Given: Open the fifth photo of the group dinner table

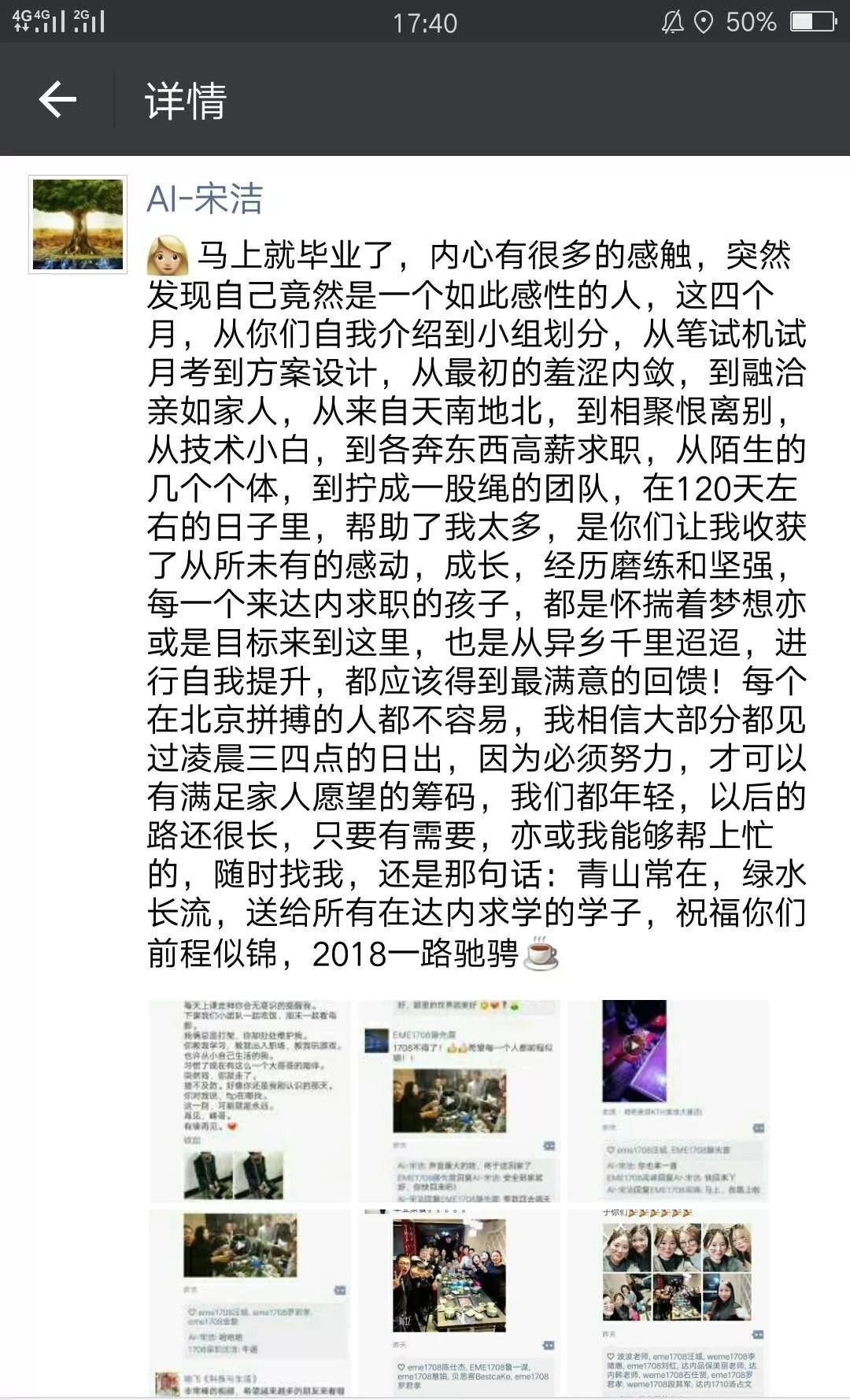Looking at the screenshot, I should pyautogui.click(x=459, y=1303).
